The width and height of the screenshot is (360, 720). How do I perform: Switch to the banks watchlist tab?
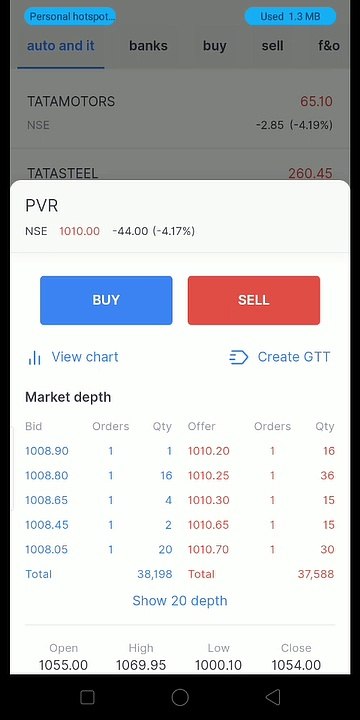(x=148, y=46)
